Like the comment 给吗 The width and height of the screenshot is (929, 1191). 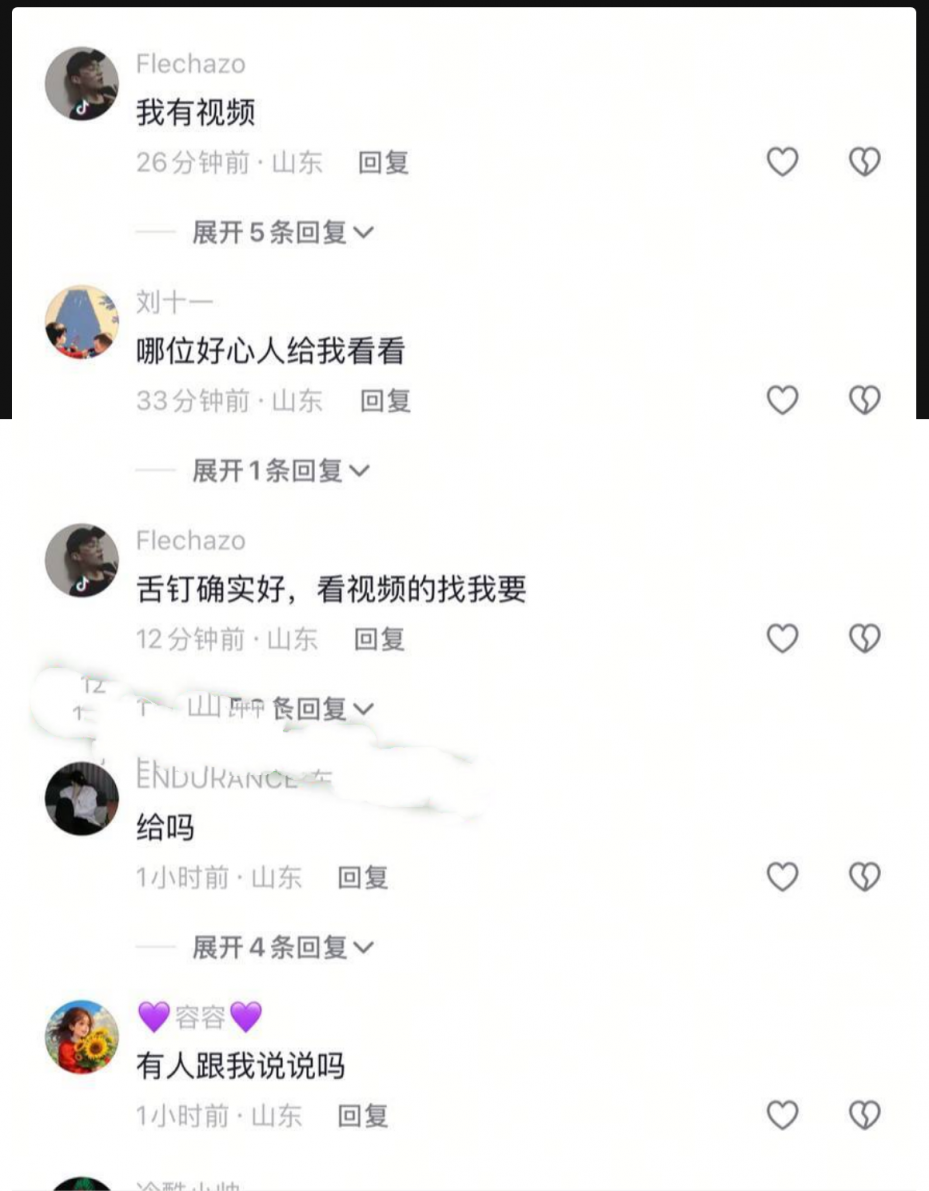click(782, 877)
